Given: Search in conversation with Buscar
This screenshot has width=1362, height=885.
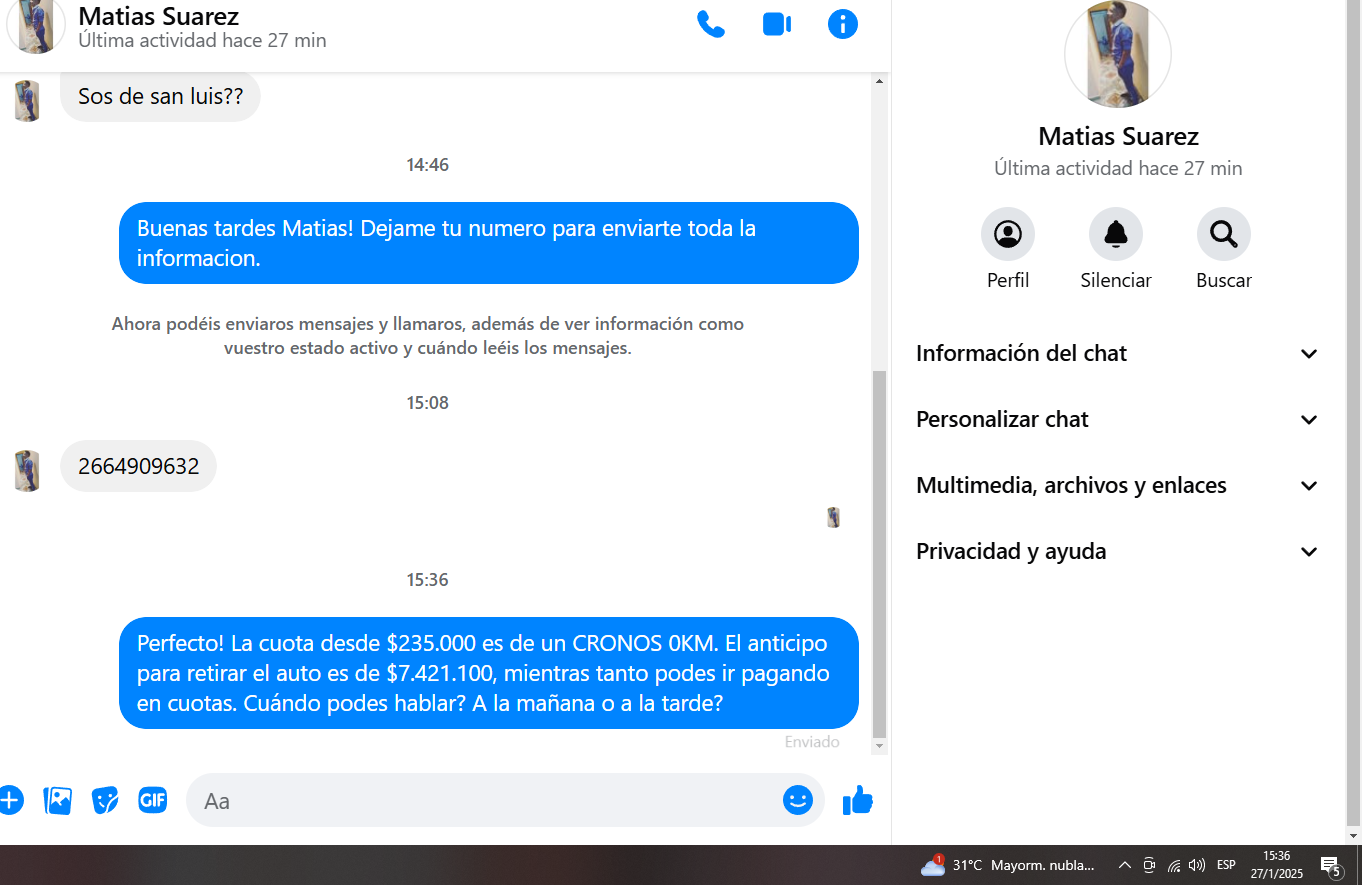Looking at the screenshot, I should (x=1223, y=235).
